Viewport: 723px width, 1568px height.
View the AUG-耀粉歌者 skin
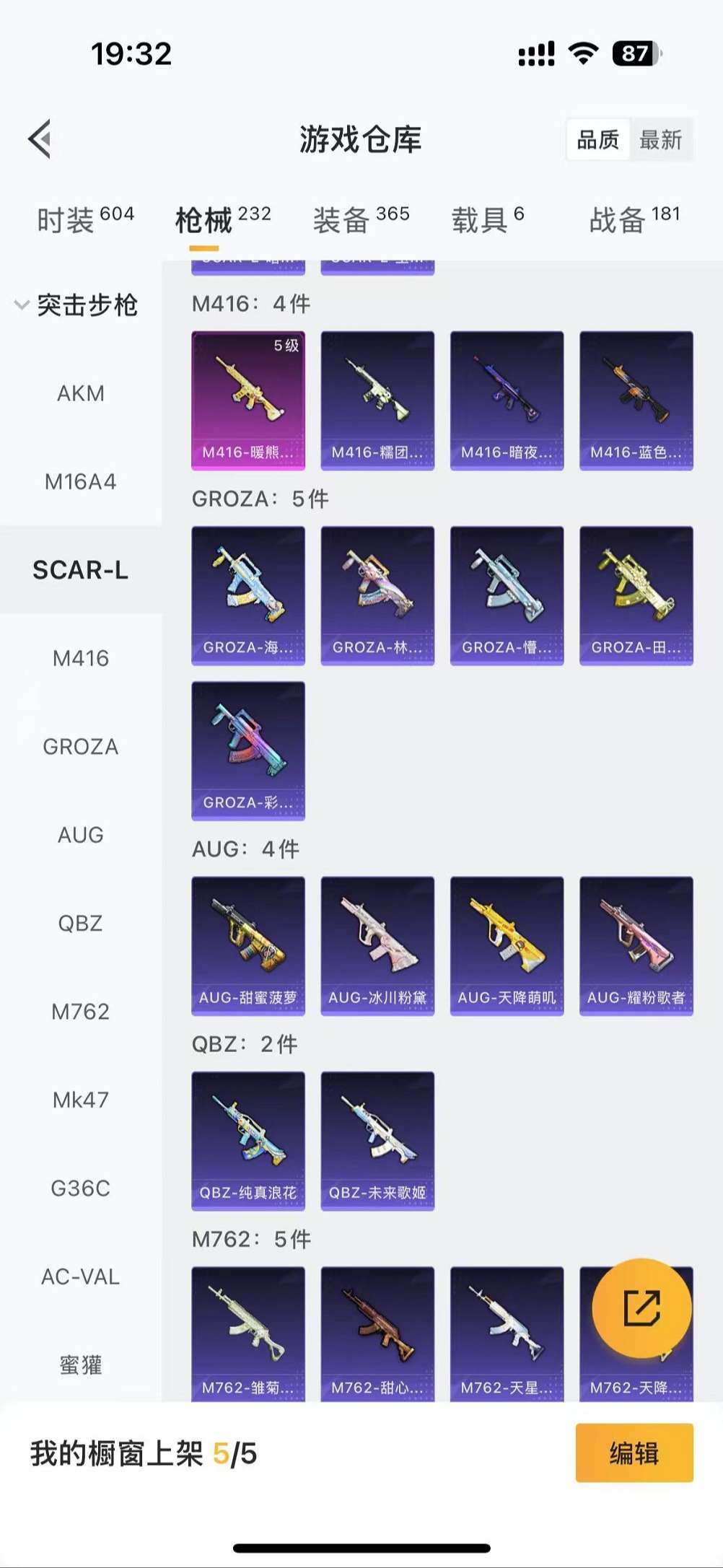[636, 945]
